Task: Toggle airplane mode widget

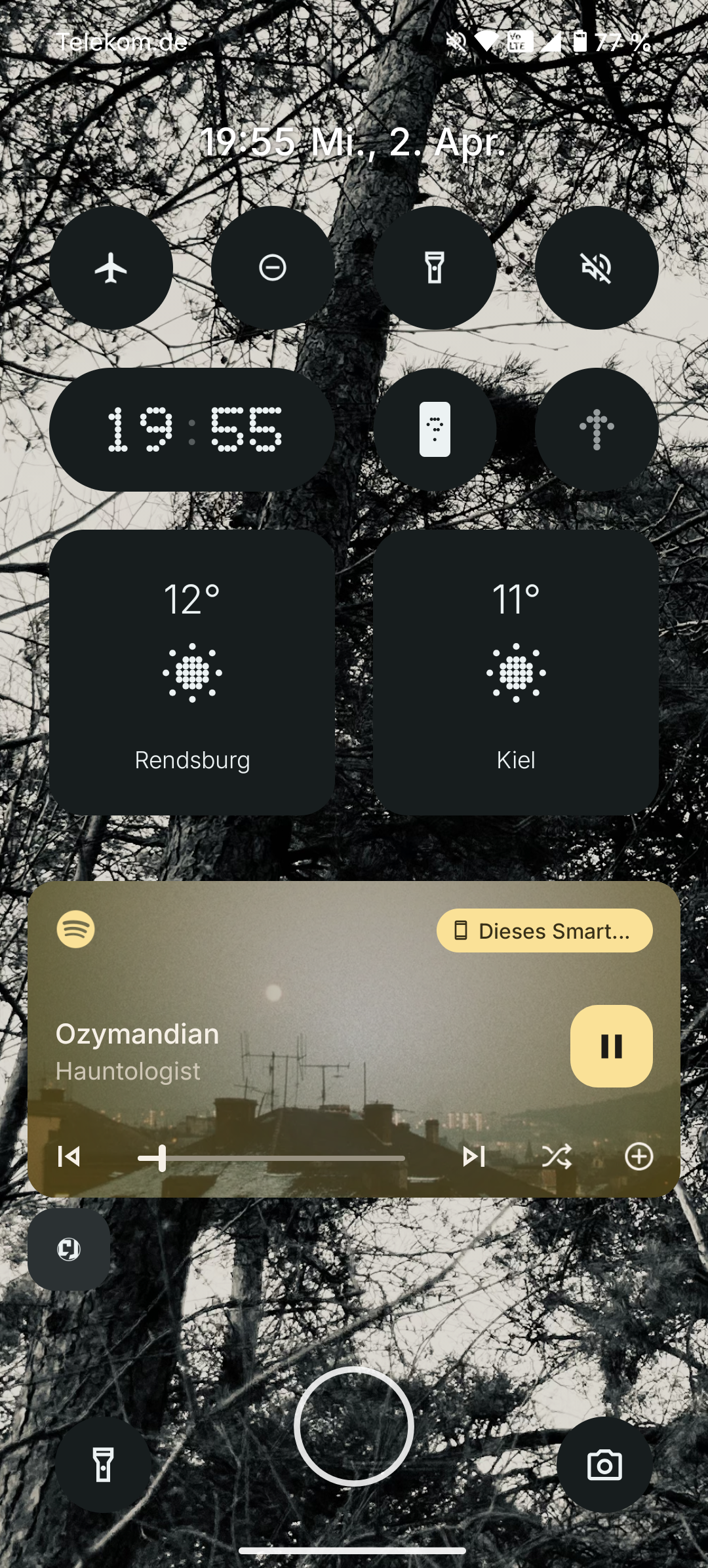Action: click(111, 267)
